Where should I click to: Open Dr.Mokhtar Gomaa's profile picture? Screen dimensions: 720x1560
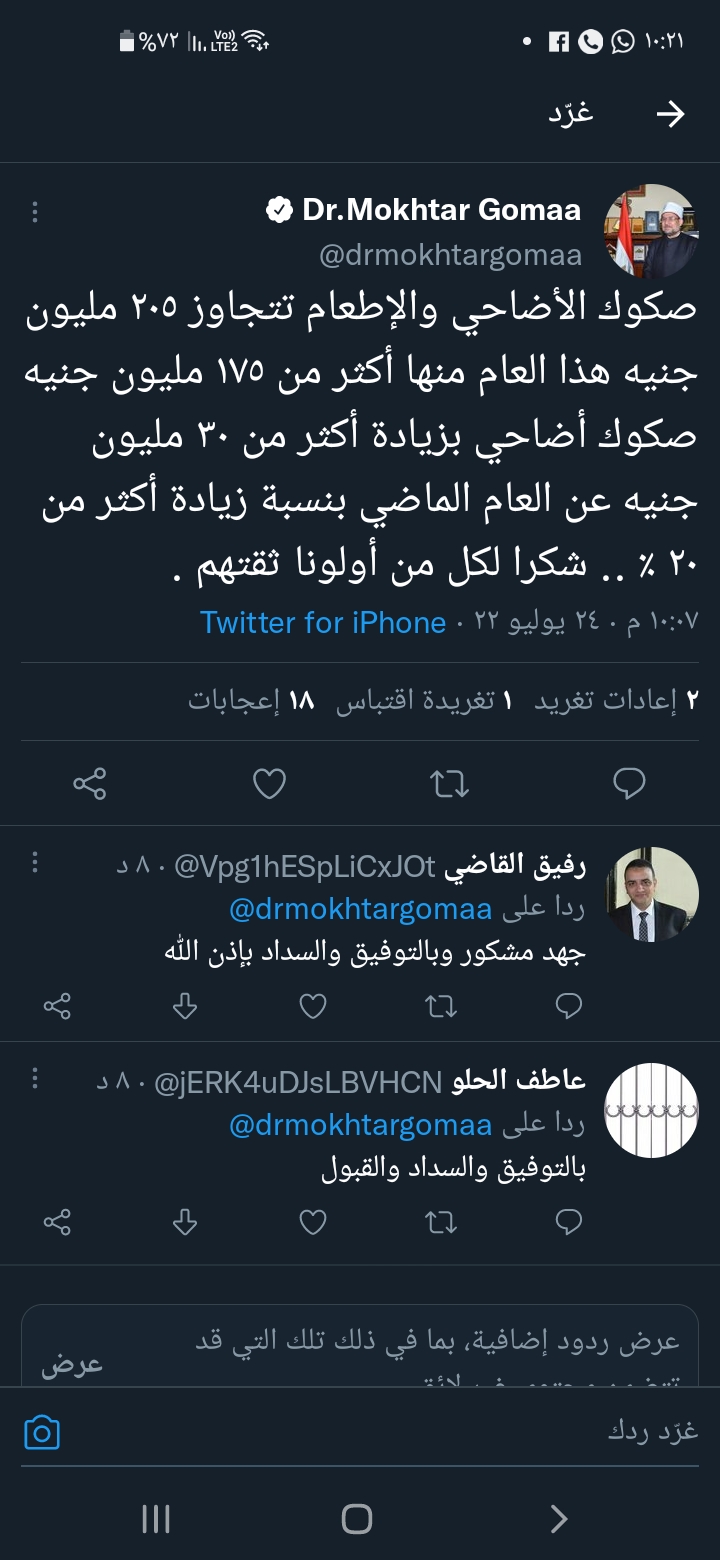[652, 231]
